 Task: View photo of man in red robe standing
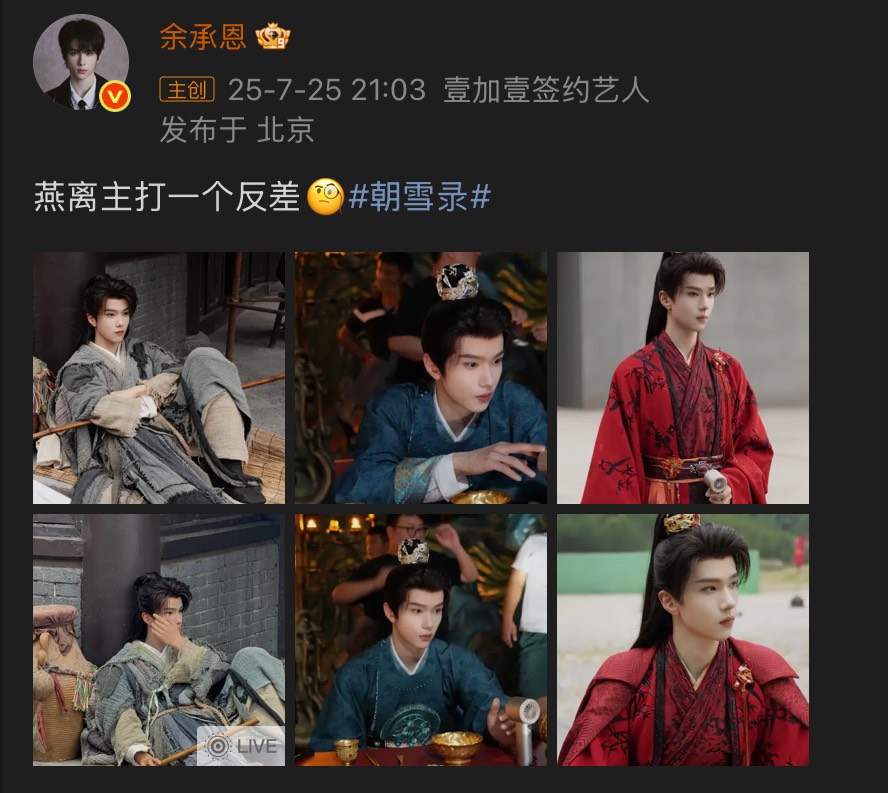pos(682,378)
